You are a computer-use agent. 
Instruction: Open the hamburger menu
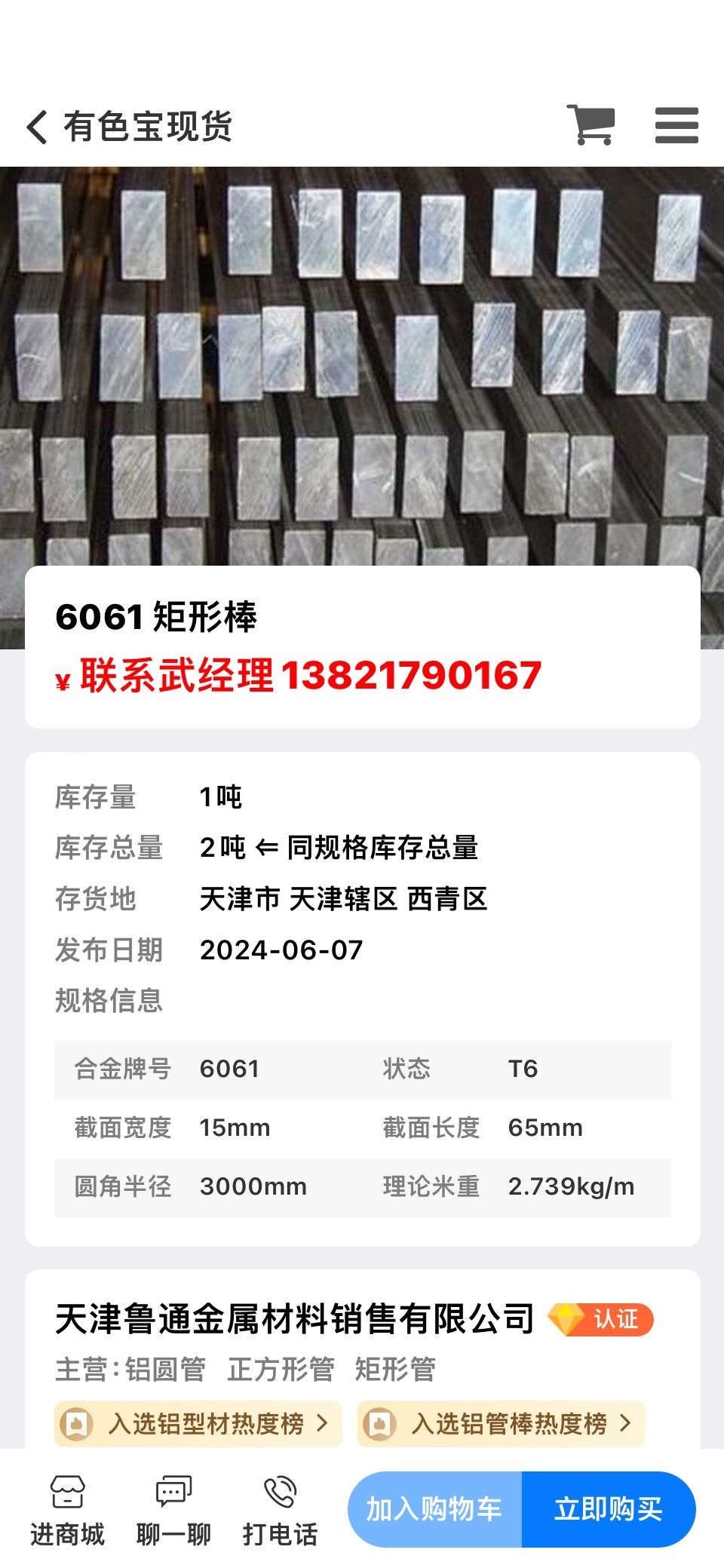pos(676,125)
